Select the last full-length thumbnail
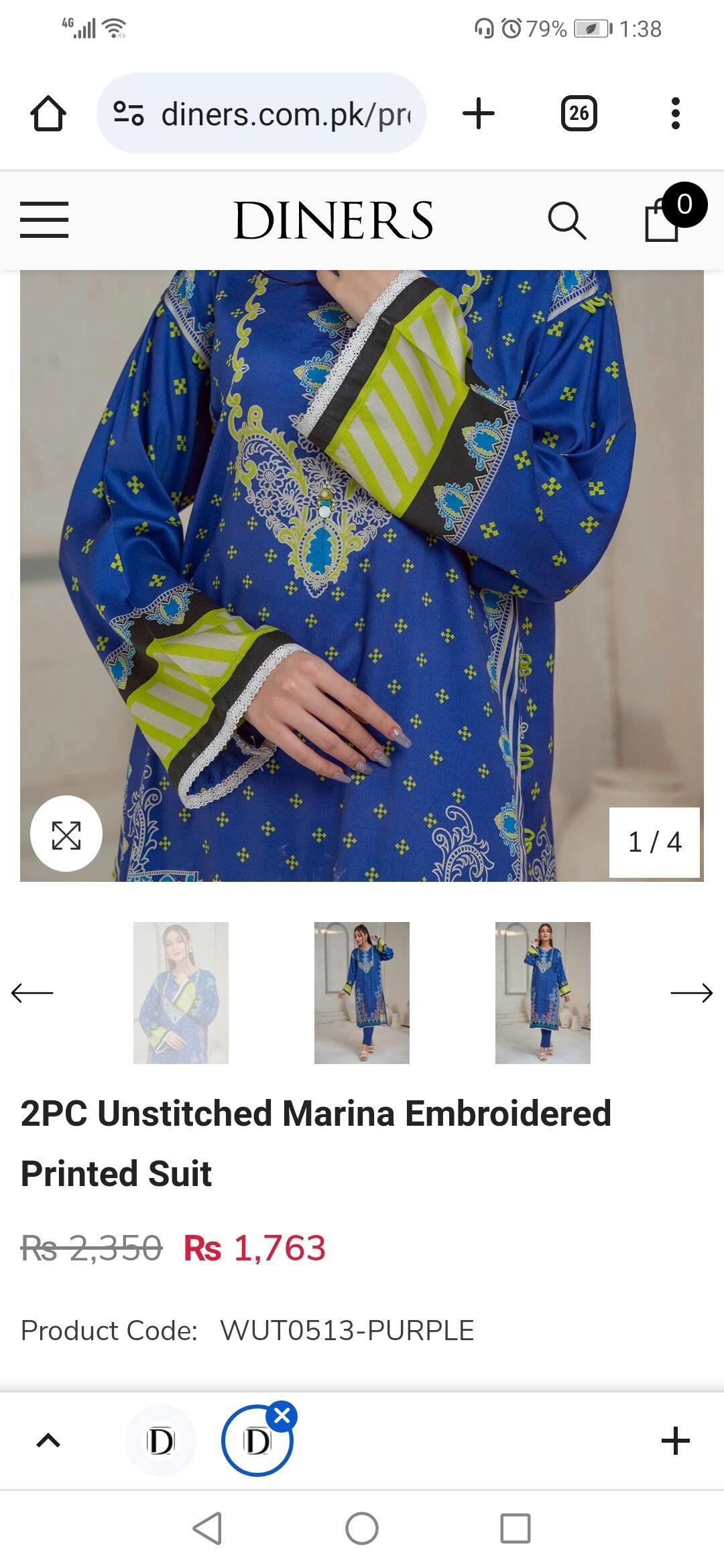Image resolution: width=724 pixels, height=1568 pixels. pos(543,992)
